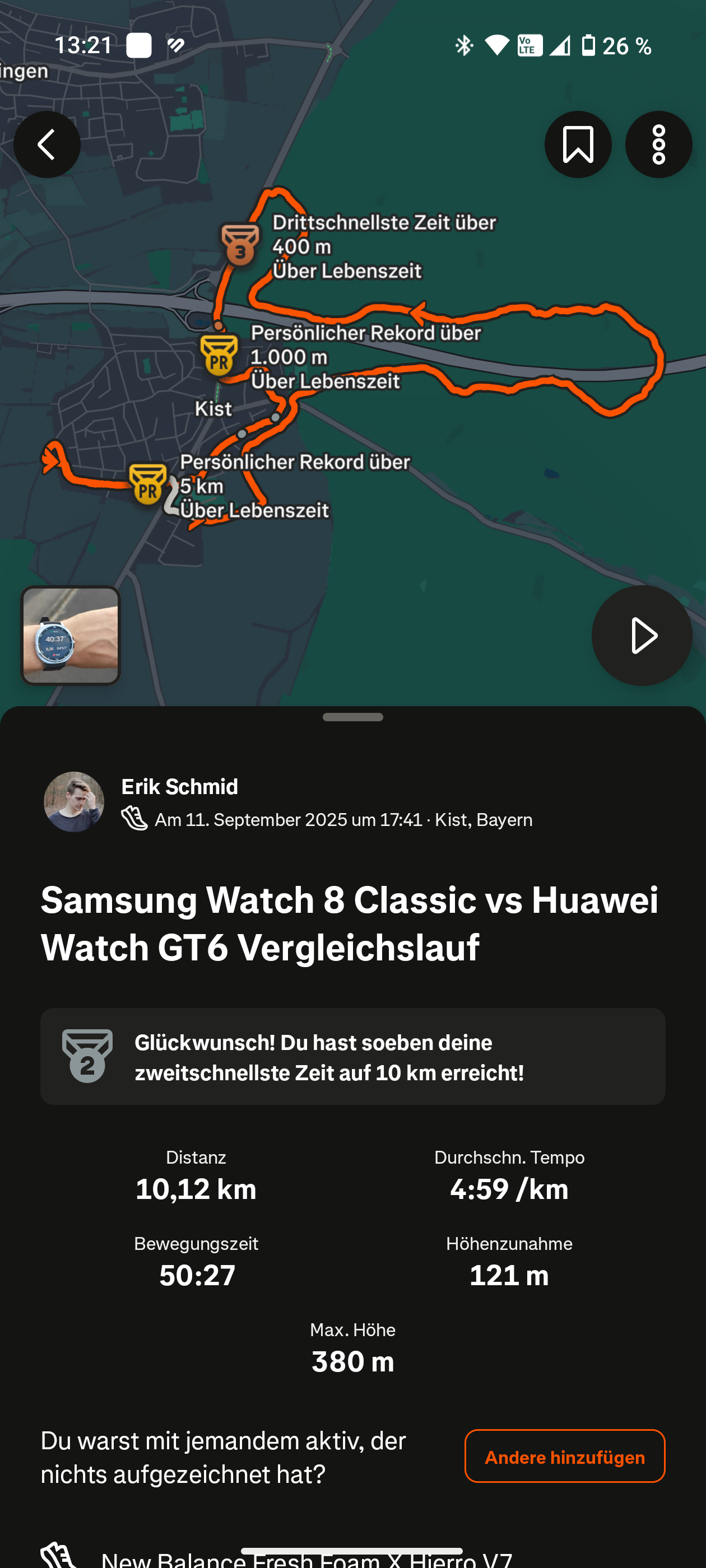This screenshot has height=1568, width=706.
Task: Open Erik Schmid's profile picture
Action: pos(74,802)
